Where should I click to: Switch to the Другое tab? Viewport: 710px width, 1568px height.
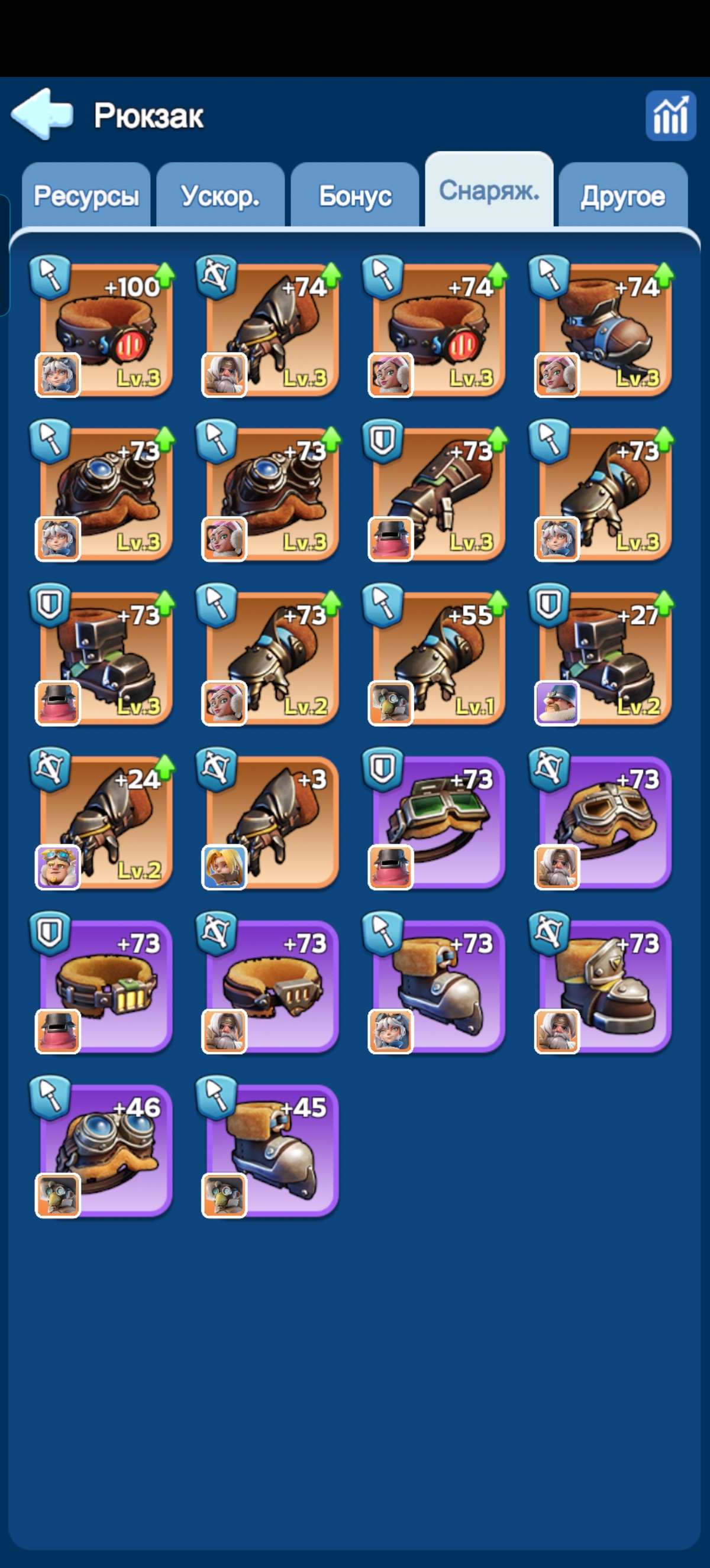622,196
